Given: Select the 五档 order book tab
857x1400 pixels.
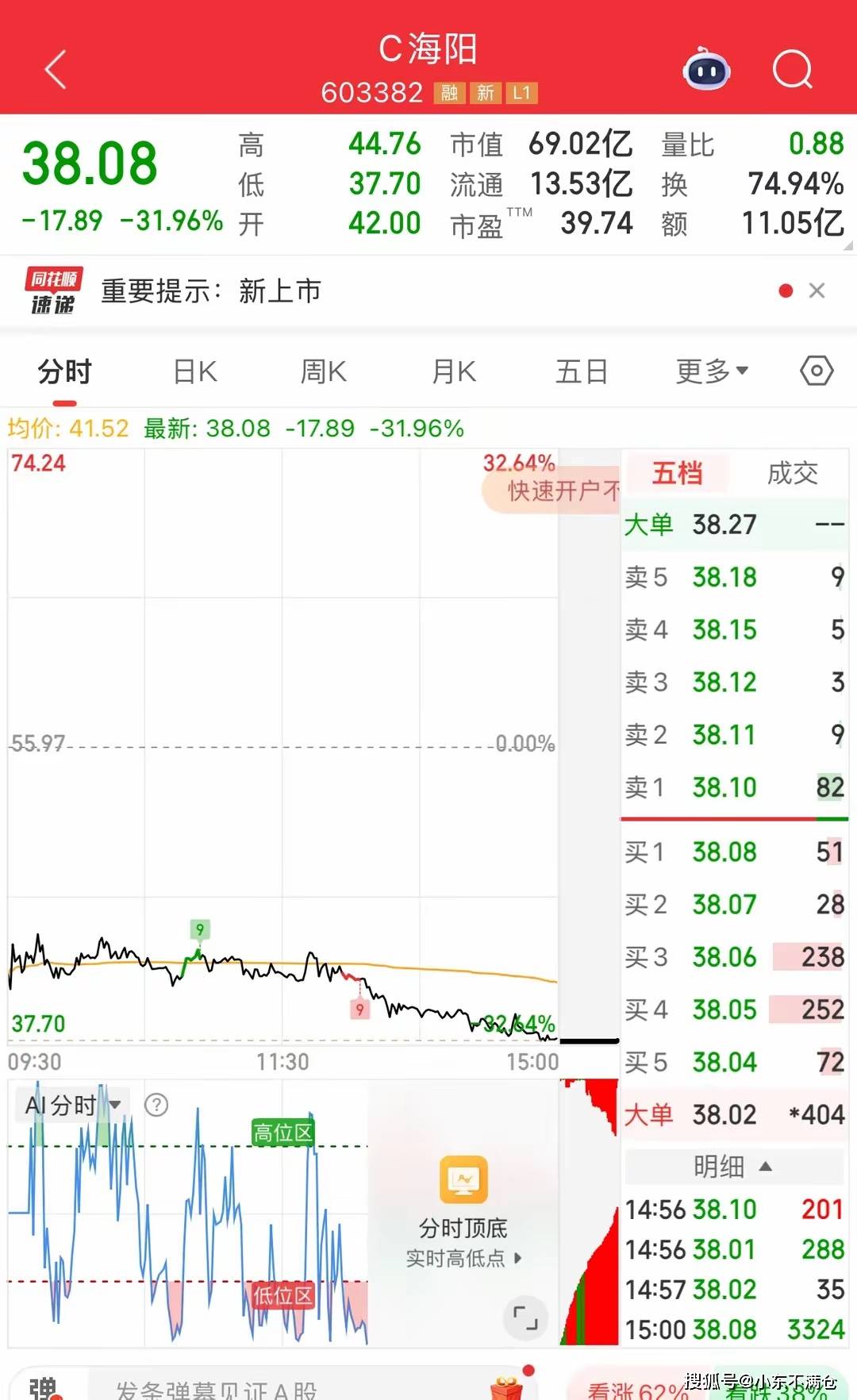Looking at the screenshot, I should click(x=677, y=473).
